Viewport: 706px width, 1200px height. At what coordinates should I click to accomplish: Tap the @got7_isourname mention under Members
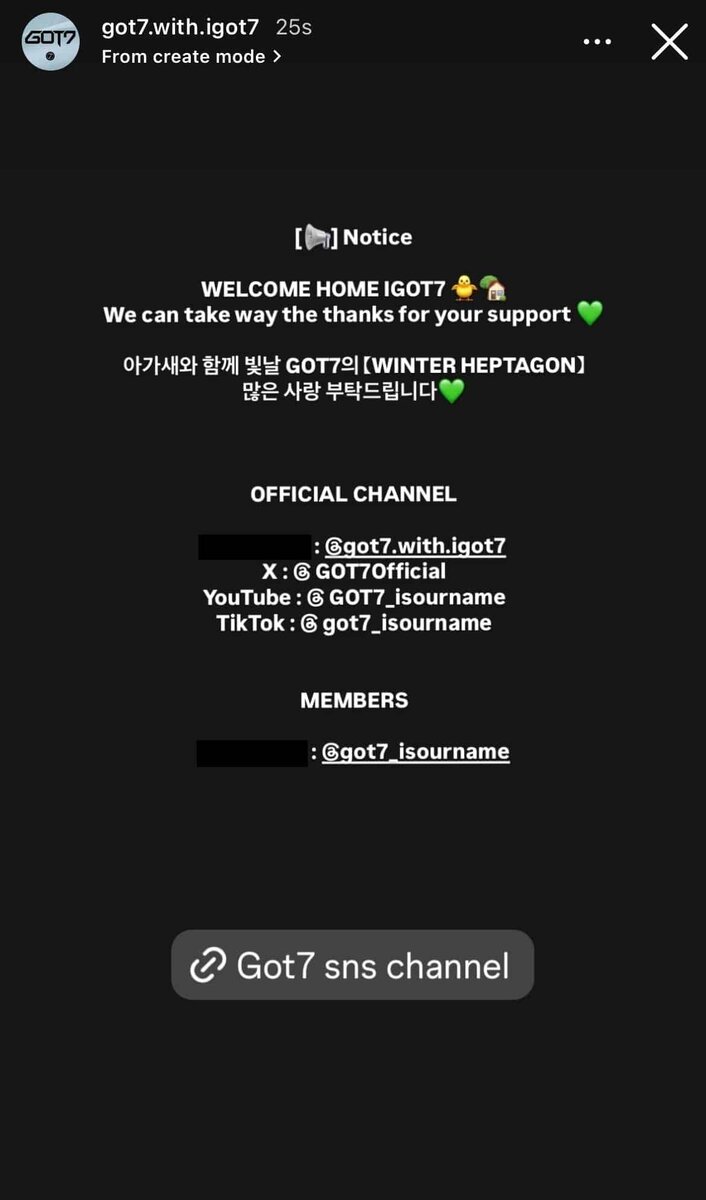pos(415,752)
